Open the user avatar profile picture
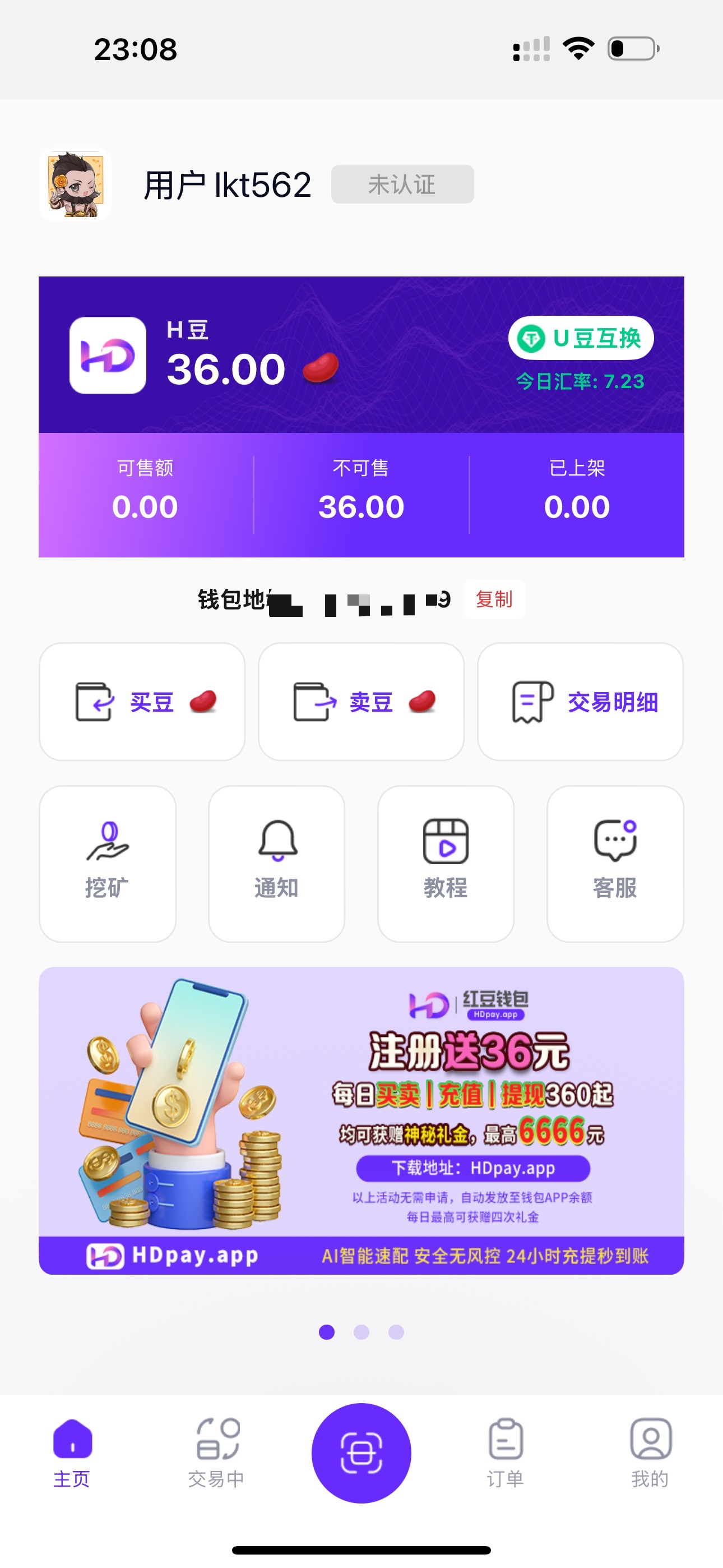The width and height of the screenshot is (723, 1568). (76, 185)
